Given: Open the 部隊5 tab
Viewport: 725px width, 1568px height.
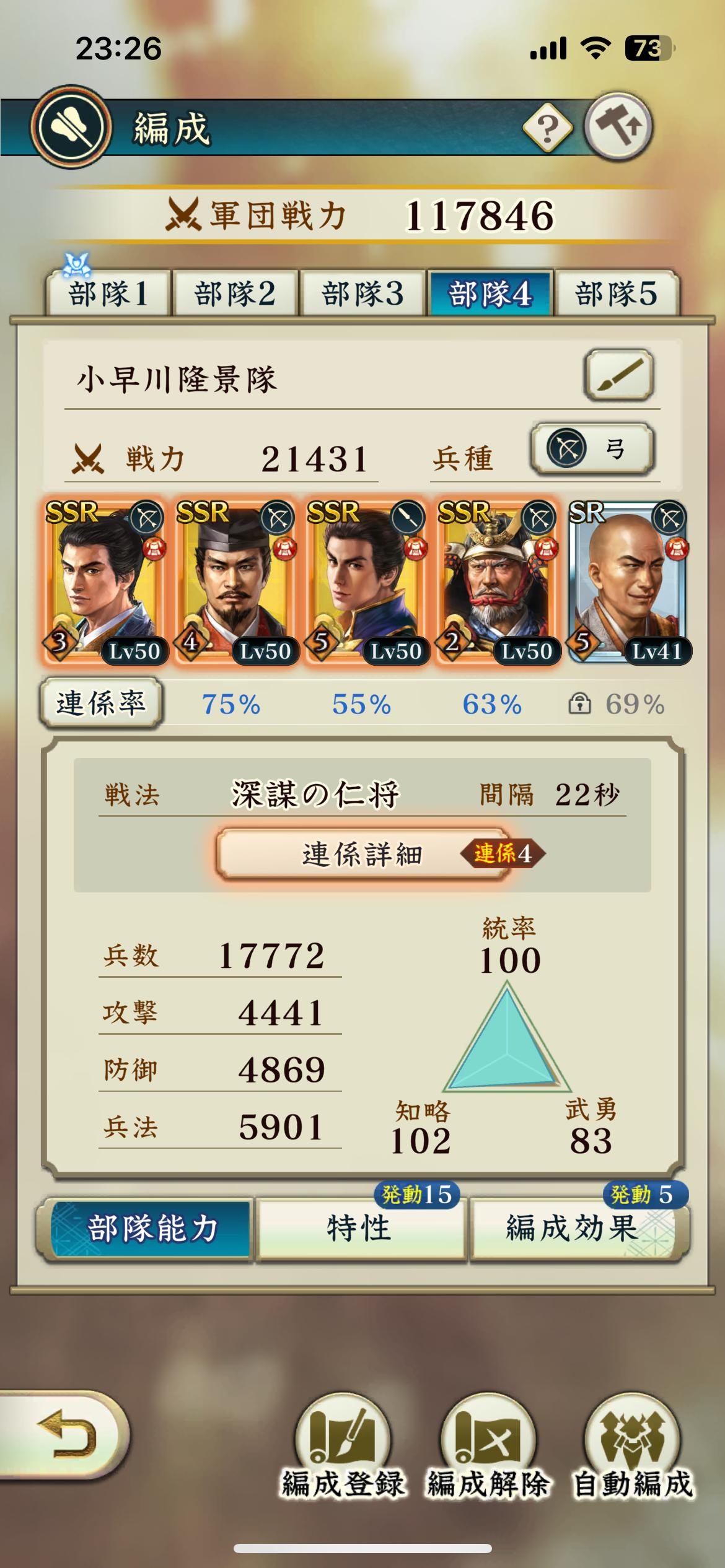Looking at the screenshot, I should [616, 293].
